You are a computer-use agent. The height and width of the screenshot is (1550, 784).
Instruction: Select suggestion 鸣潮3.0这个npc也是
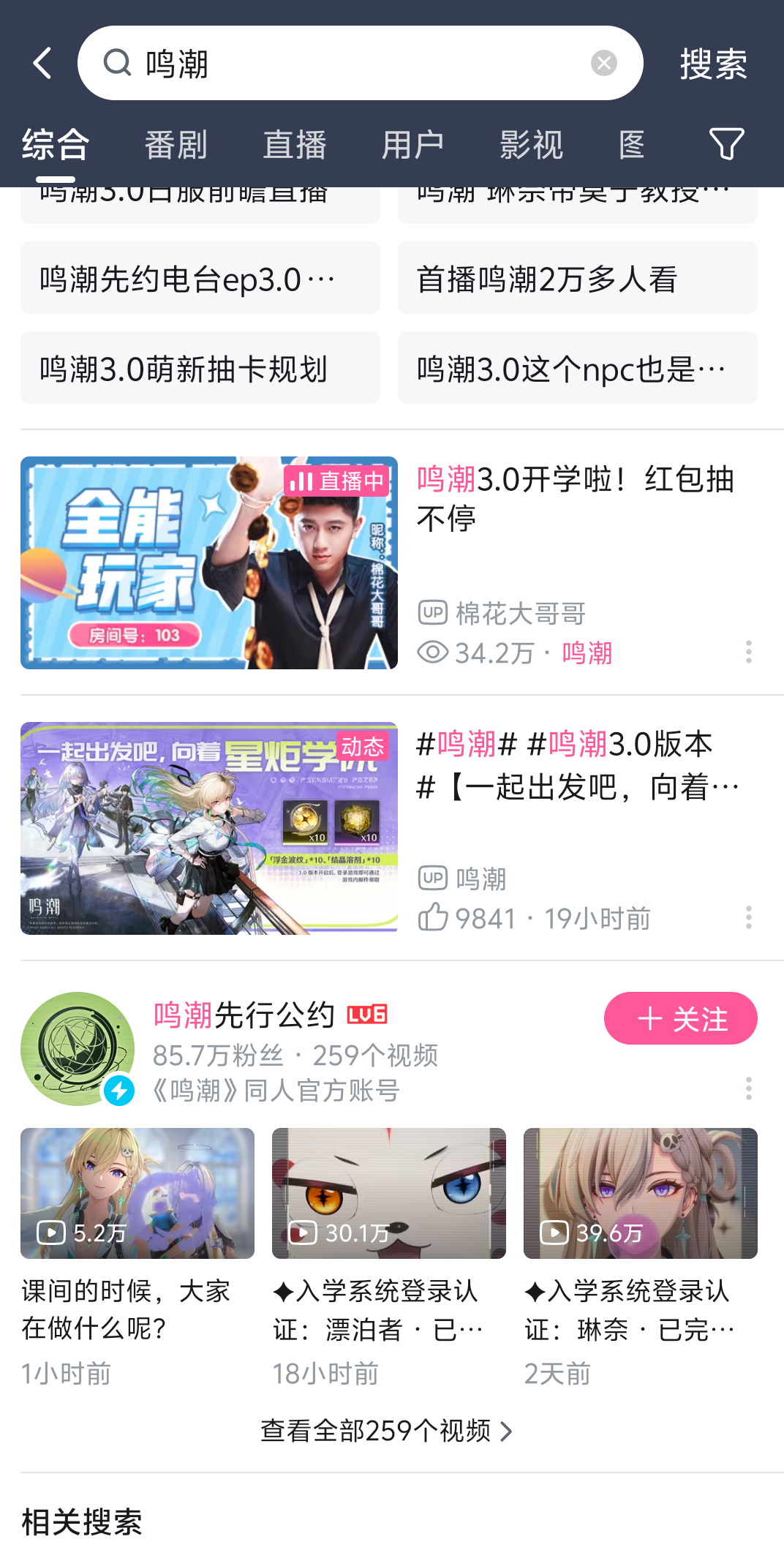click(577, 369)
